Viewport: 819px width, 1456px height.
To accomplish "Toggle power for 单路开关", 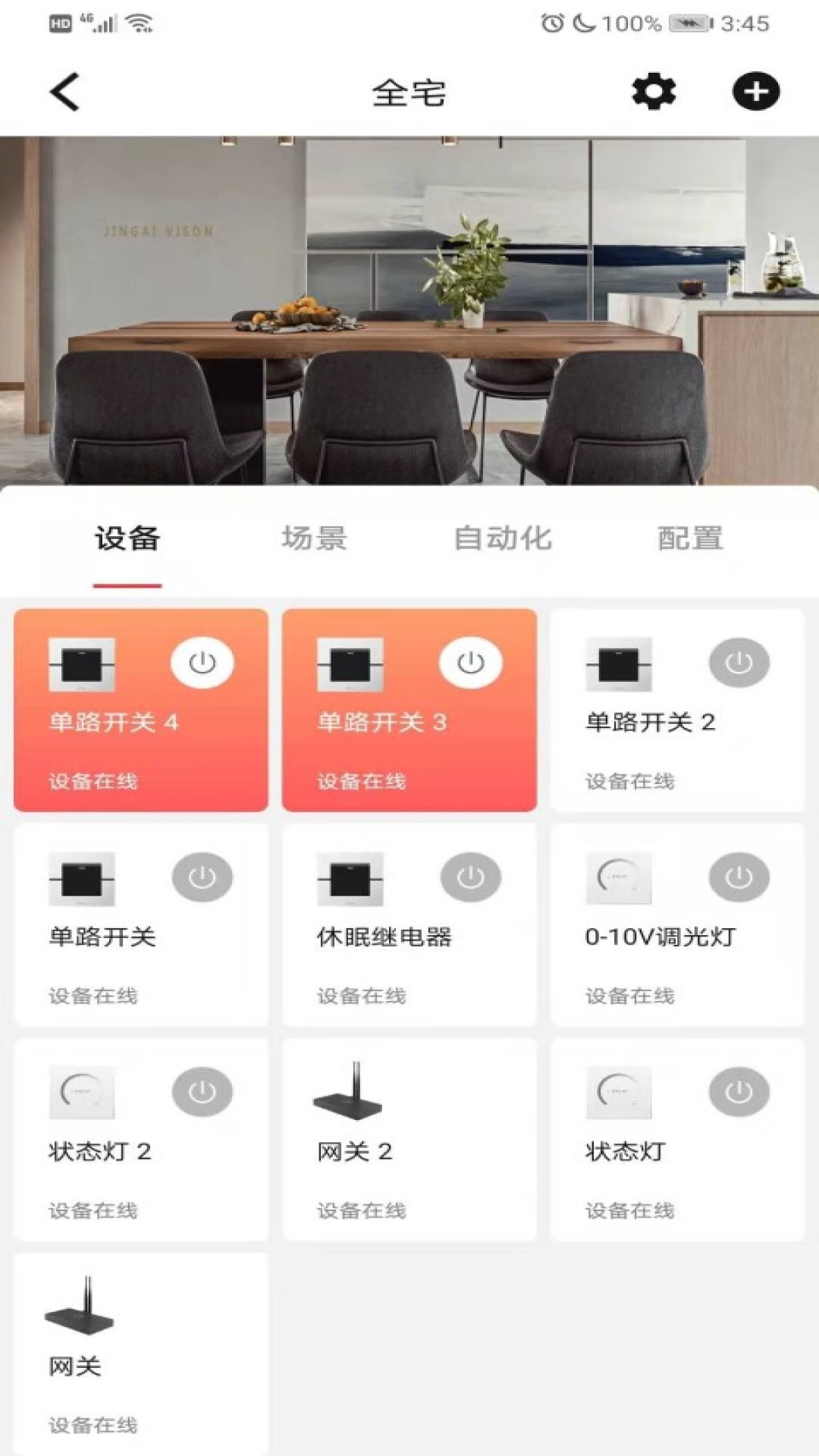I will click(x=202, y=877).
